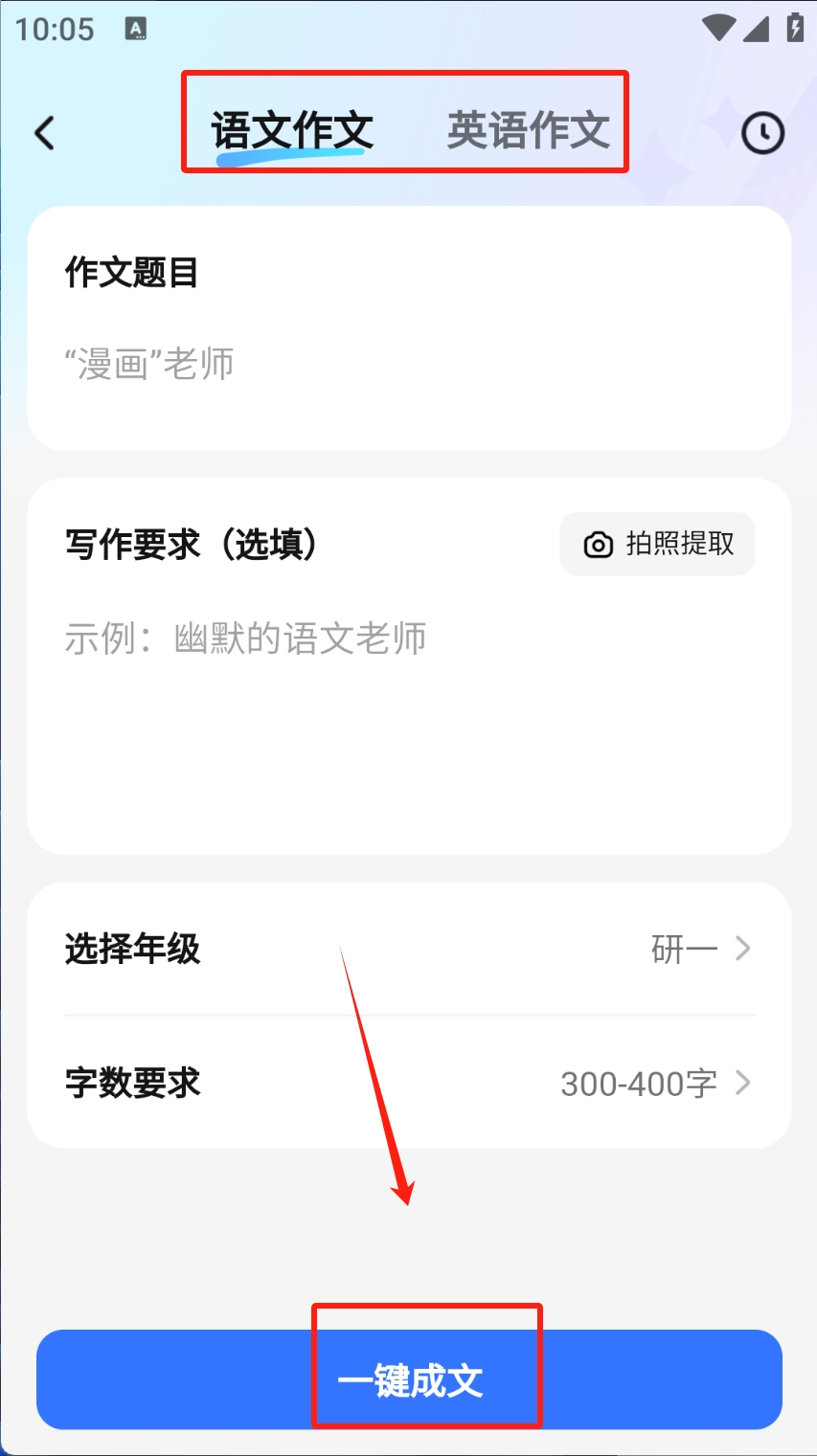817x1456 pixels.
Task: Open the history clock icon
Action: point(762,133)
